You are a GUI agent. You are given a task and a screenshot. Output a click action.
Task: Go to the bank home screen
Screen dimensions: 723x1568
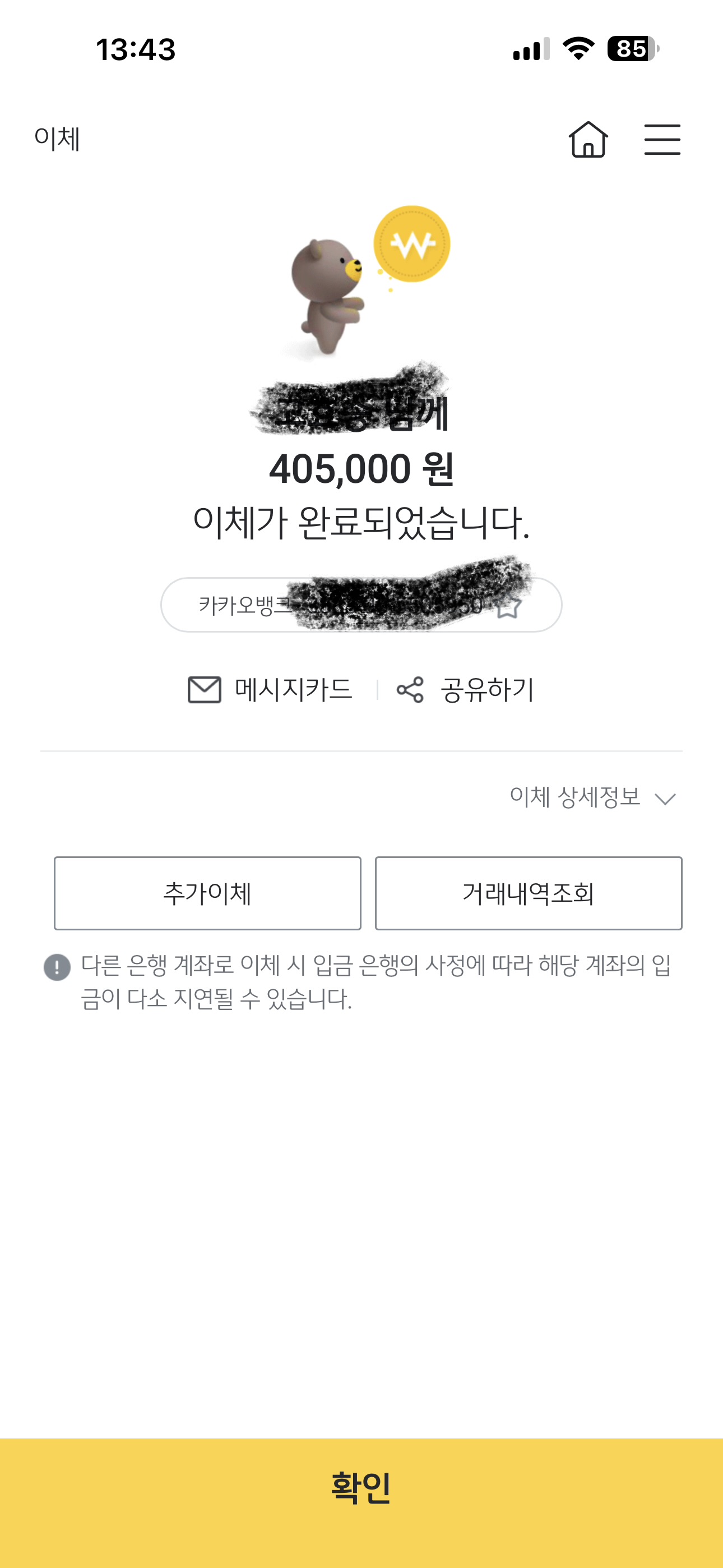coord(588,140)
